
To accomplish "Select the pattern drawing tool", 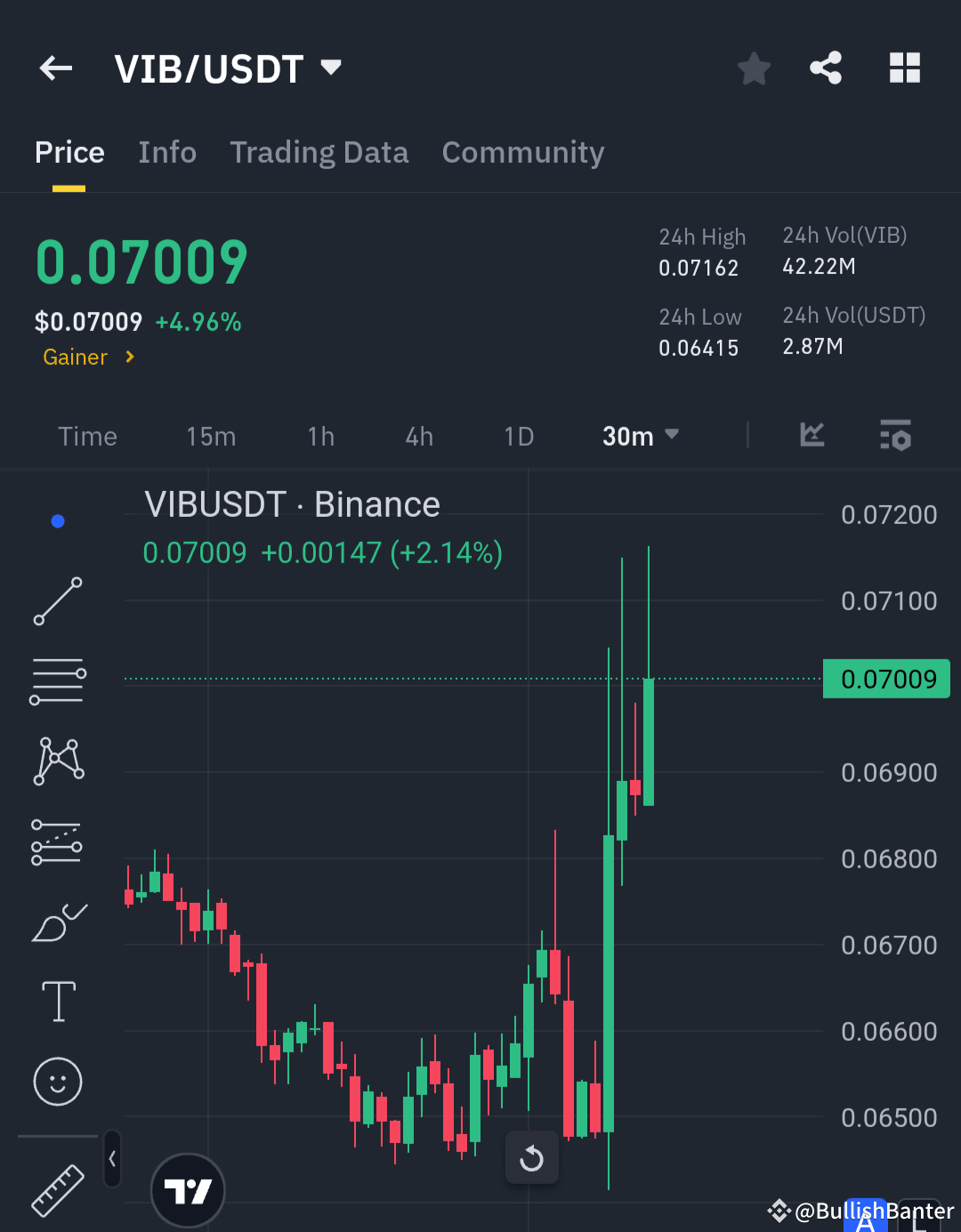I will (57, 759).
